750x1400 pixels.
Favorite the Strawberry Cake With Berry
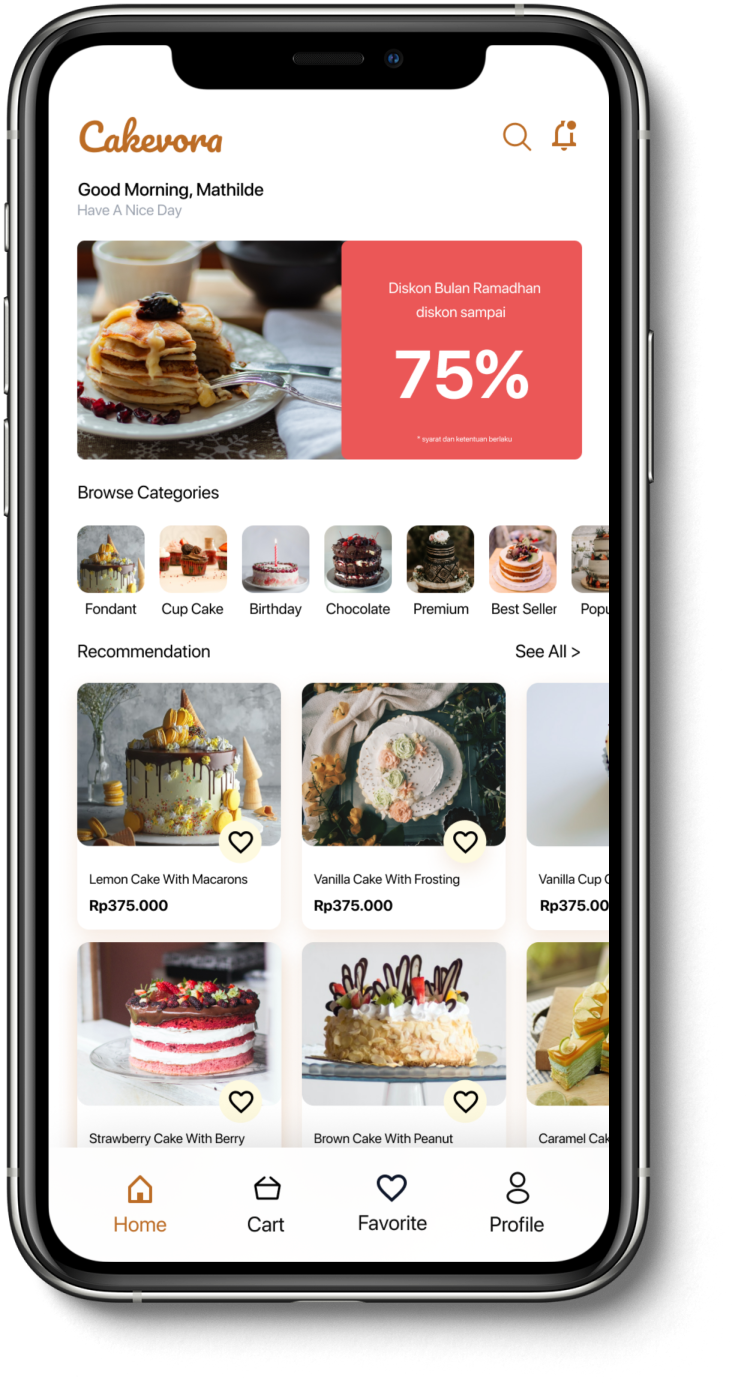pos(240,1101)
